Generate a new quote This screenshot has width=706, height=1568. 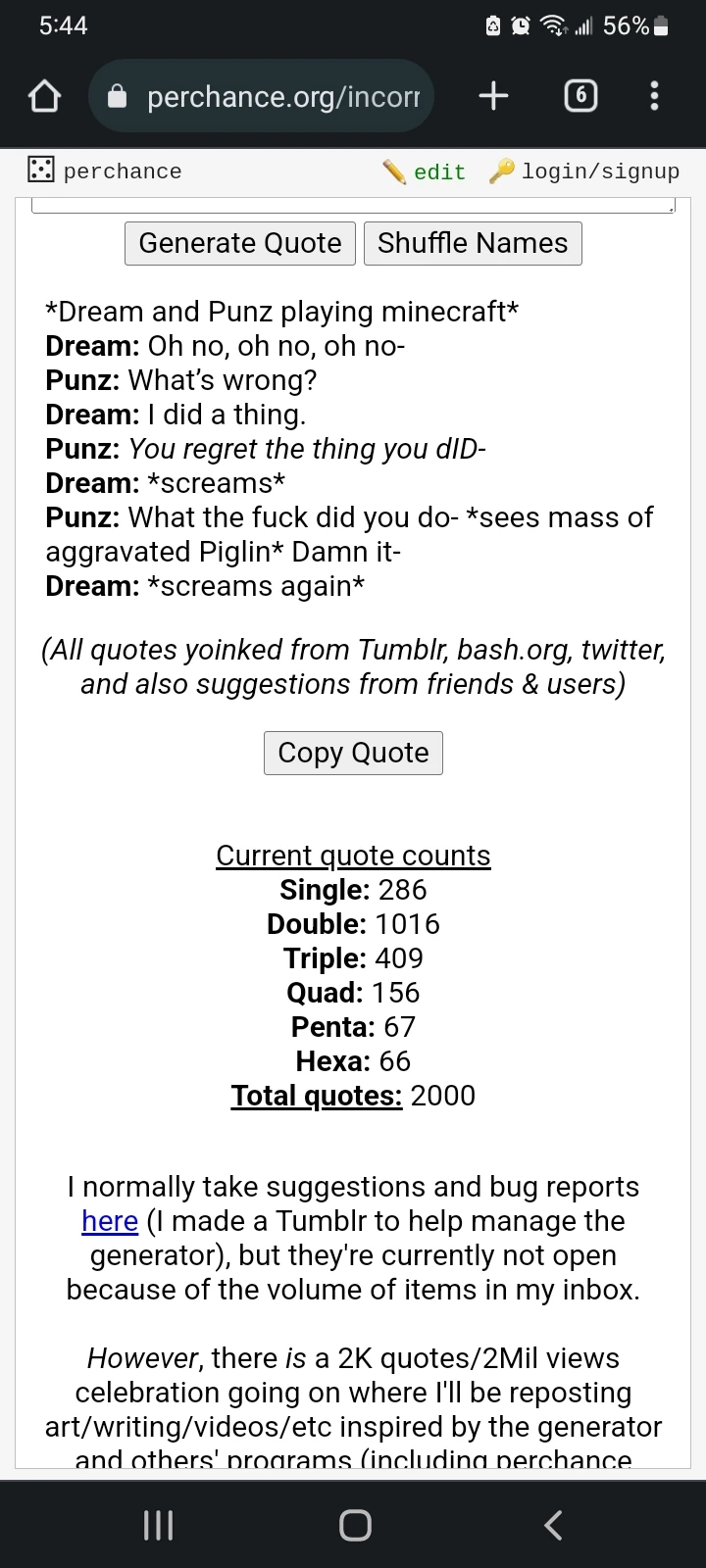point(240,243)
